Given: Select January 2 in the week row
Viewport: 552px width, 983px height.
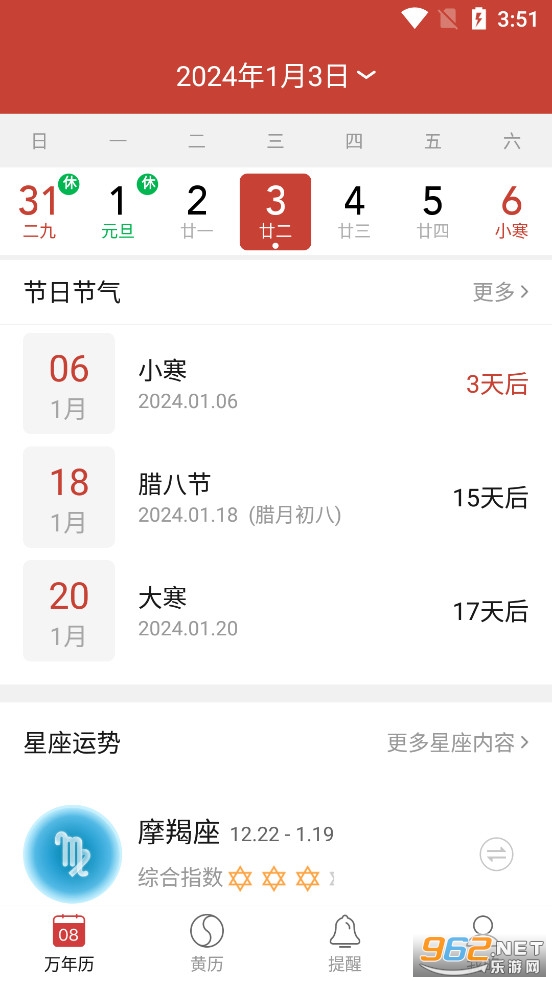Looking at the screenshot, I should point(197,211).
